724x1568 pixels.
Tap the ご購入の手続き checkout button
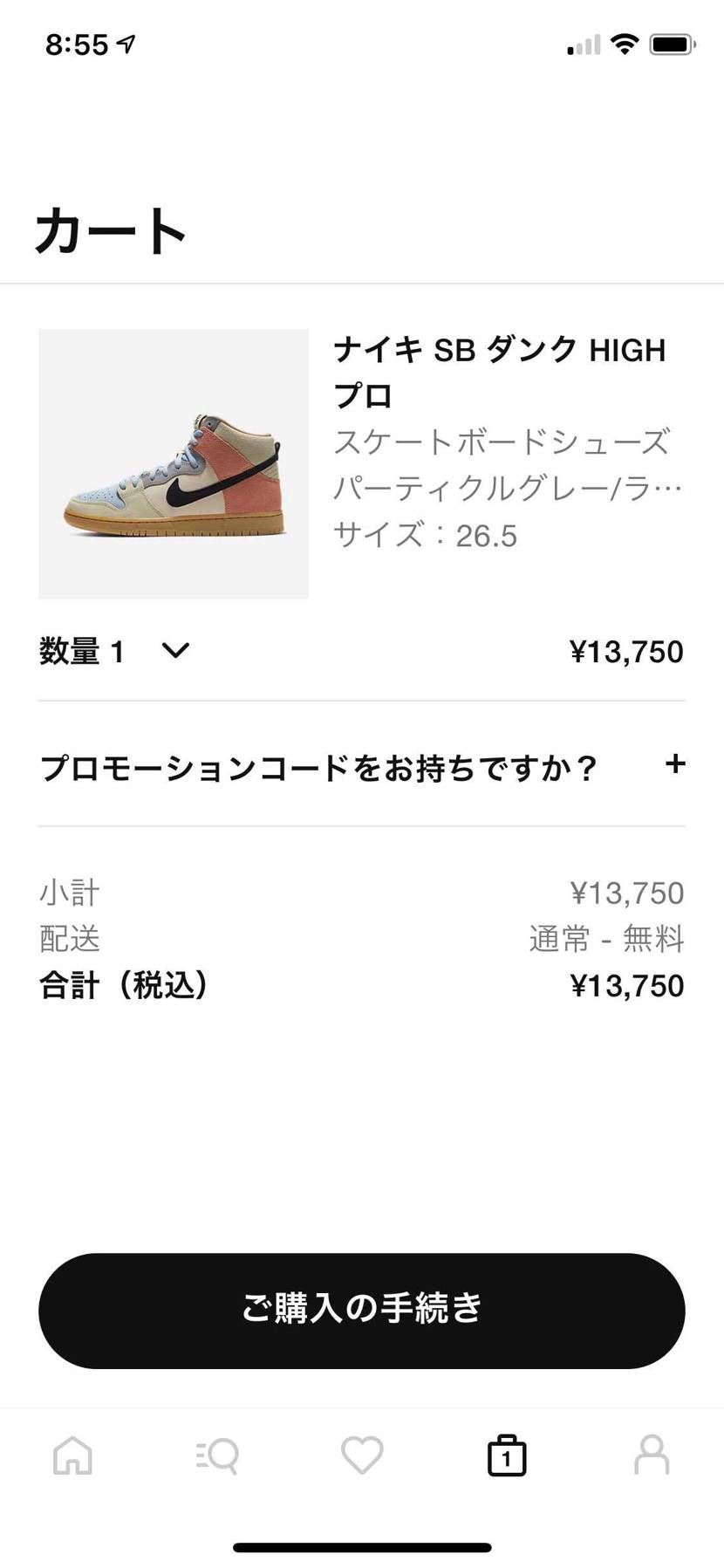coord(361,1307)
